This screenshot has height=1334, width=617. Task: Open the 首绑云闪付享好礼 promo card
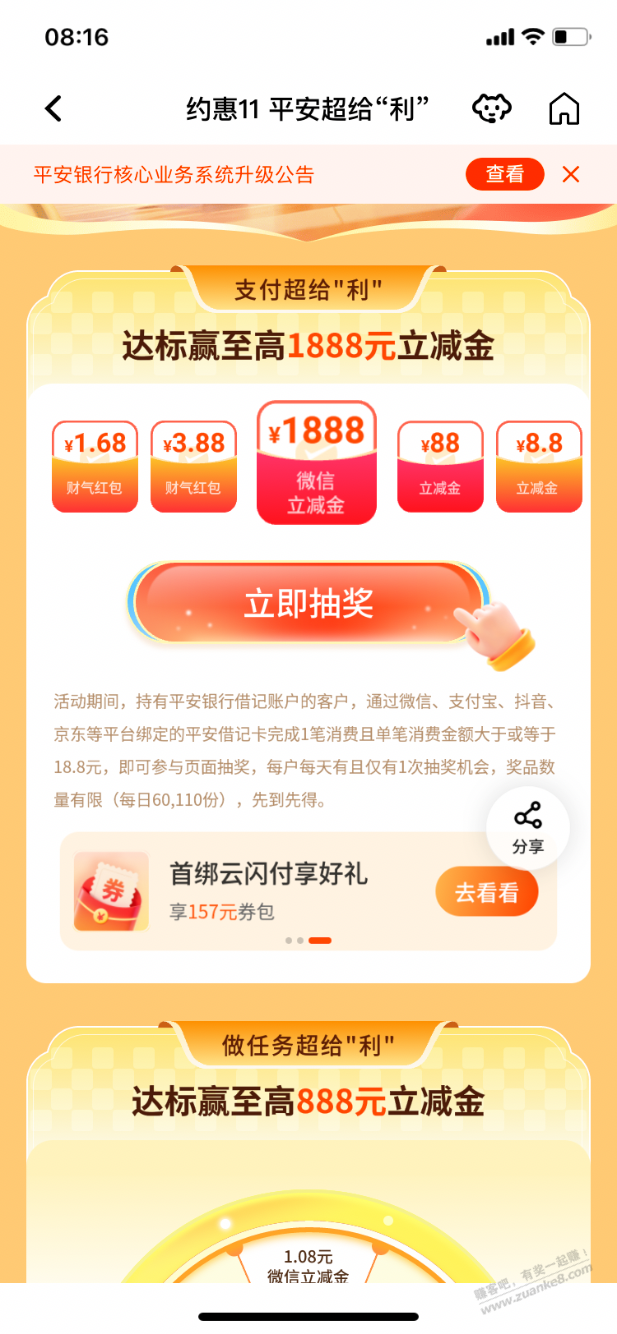(x=268, y=890)
